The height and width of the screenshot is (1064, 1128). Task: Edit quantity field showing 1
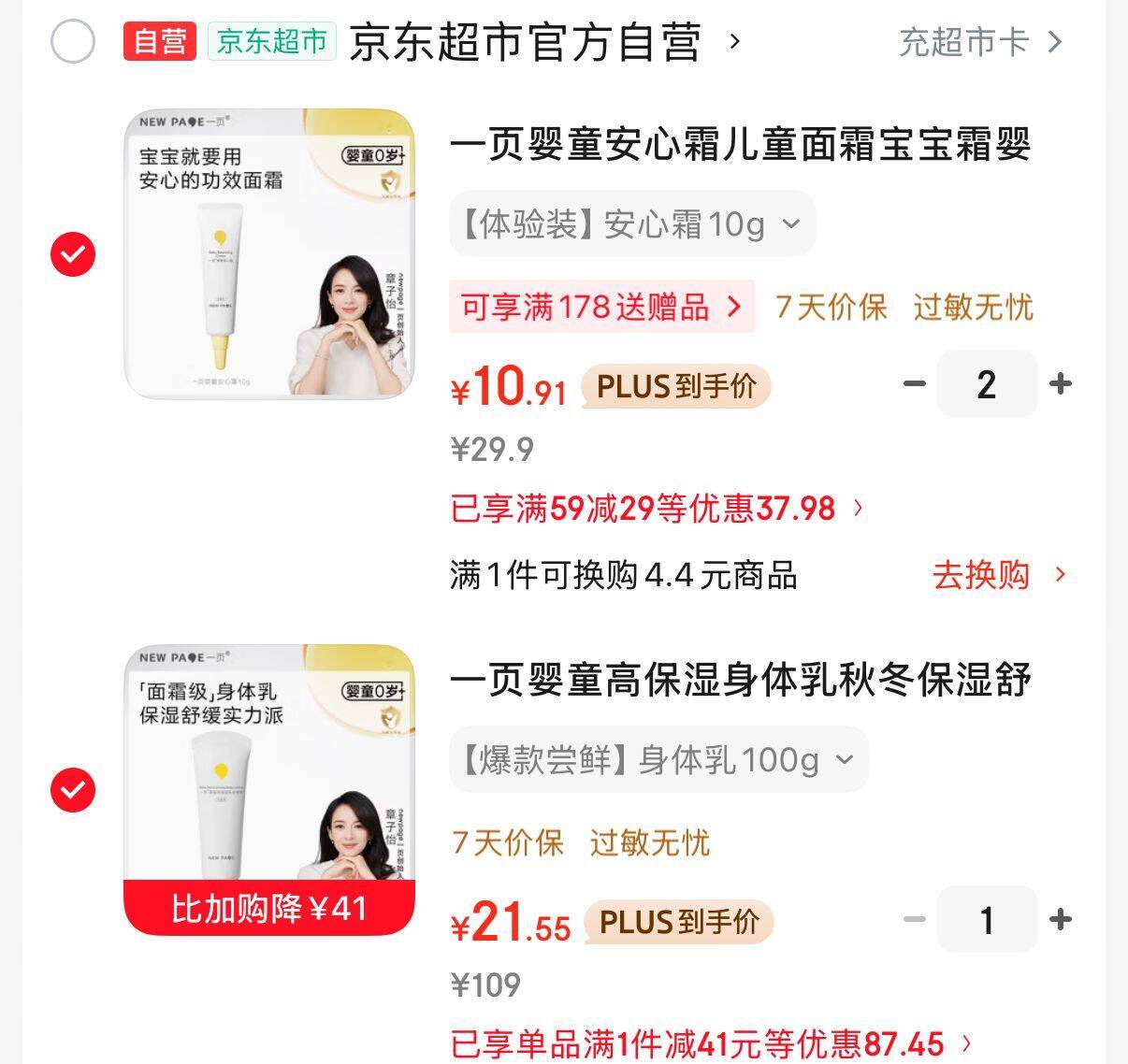coord(987,920)
